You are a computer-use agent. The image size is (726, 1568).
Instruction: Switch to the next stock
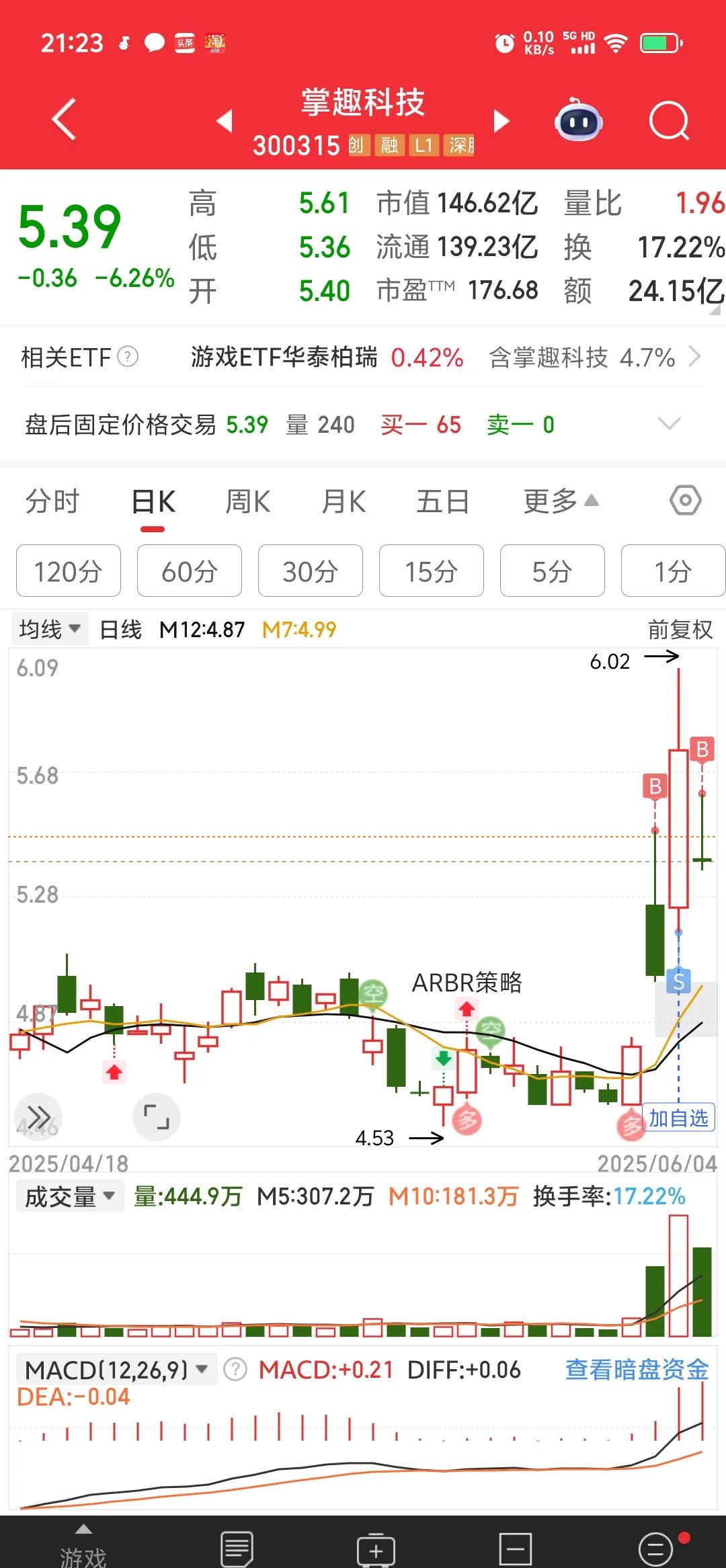[x=501, y=121]
